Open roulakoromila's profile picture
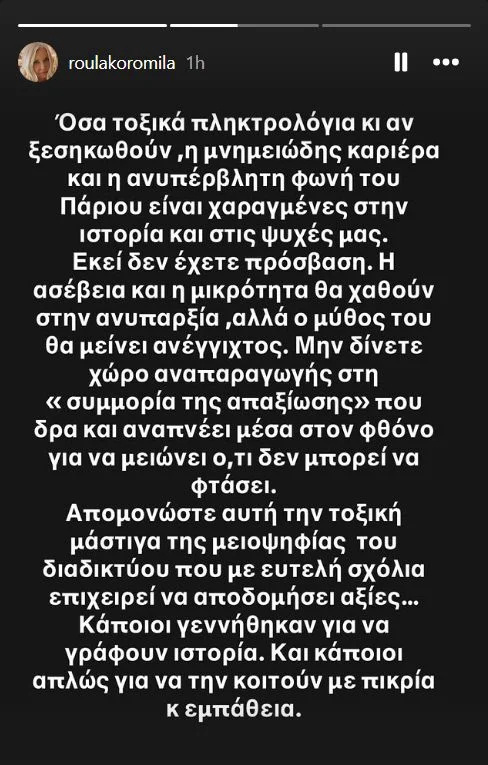488x765 pixels. [x=38, y=62]
